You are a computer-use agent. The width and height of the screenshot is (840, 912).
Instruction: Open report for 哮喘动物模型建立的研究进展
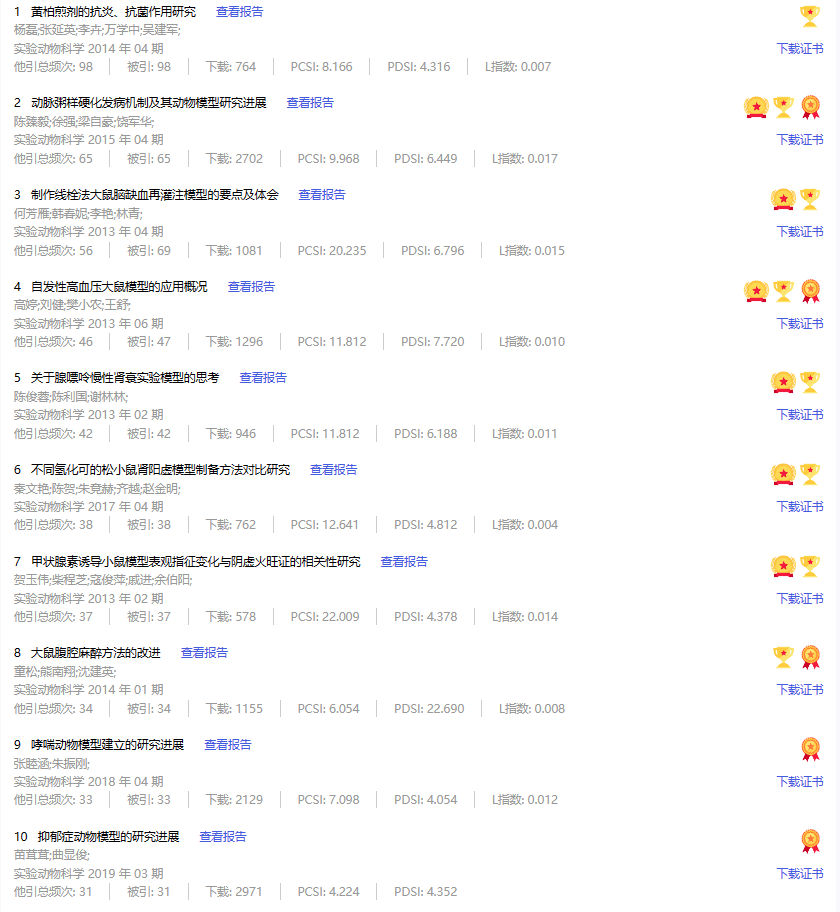228,745
